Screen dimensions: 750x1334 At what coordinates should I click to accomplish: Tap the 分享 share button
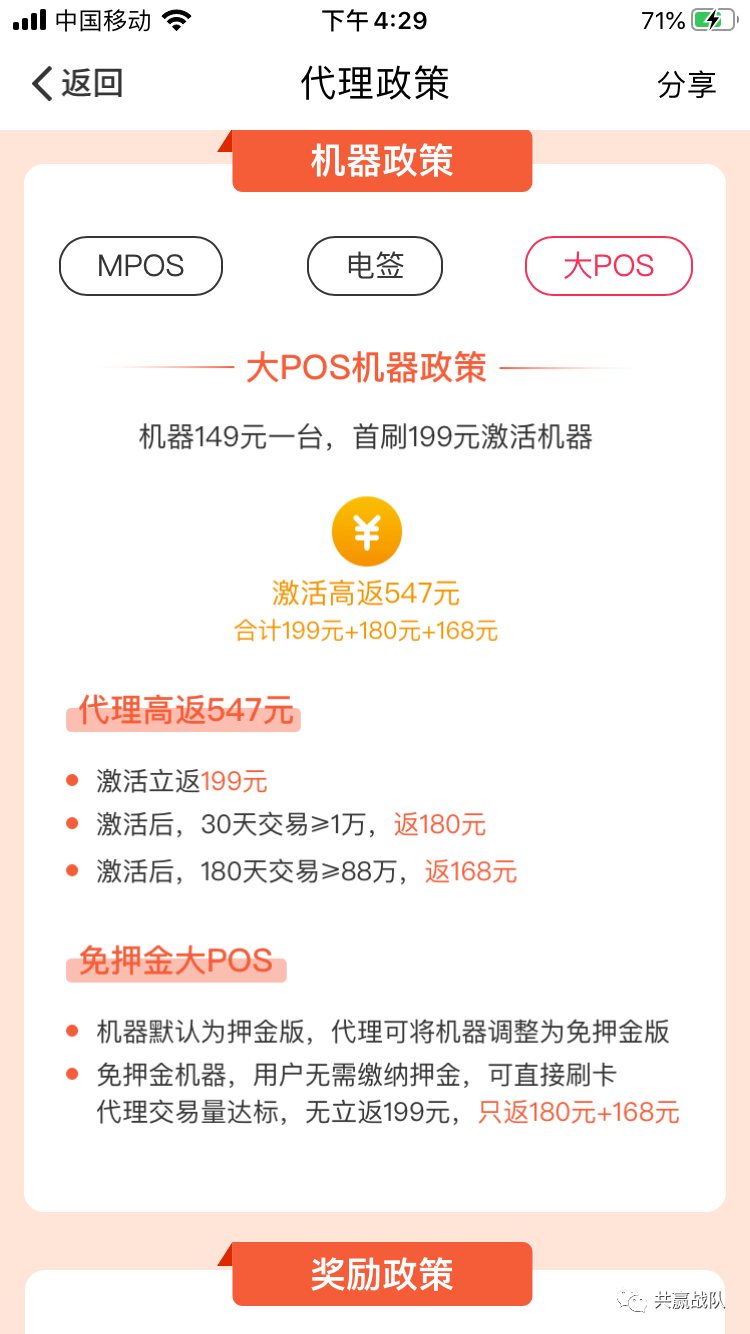(x=687, y=83)
